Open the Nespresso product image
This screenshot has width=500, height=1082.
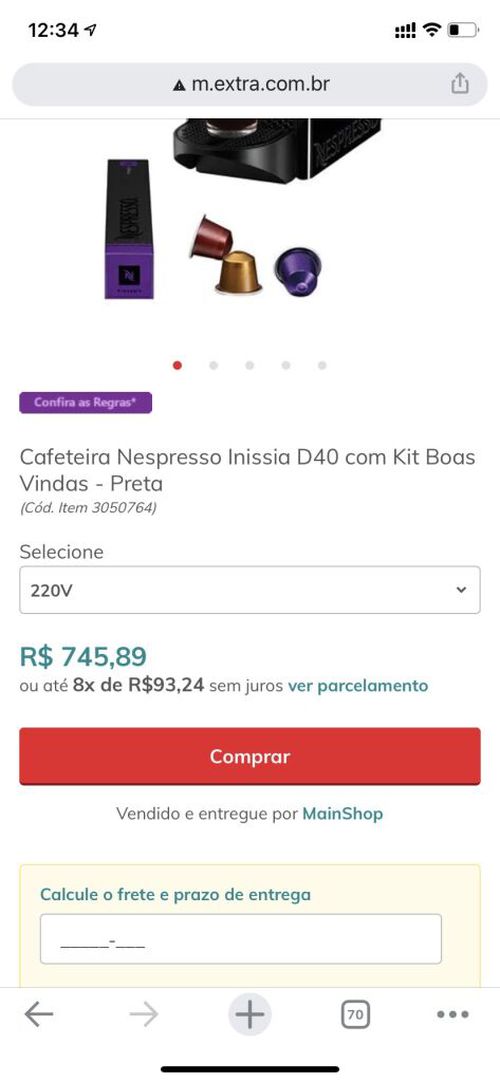(x=243, y=209)
